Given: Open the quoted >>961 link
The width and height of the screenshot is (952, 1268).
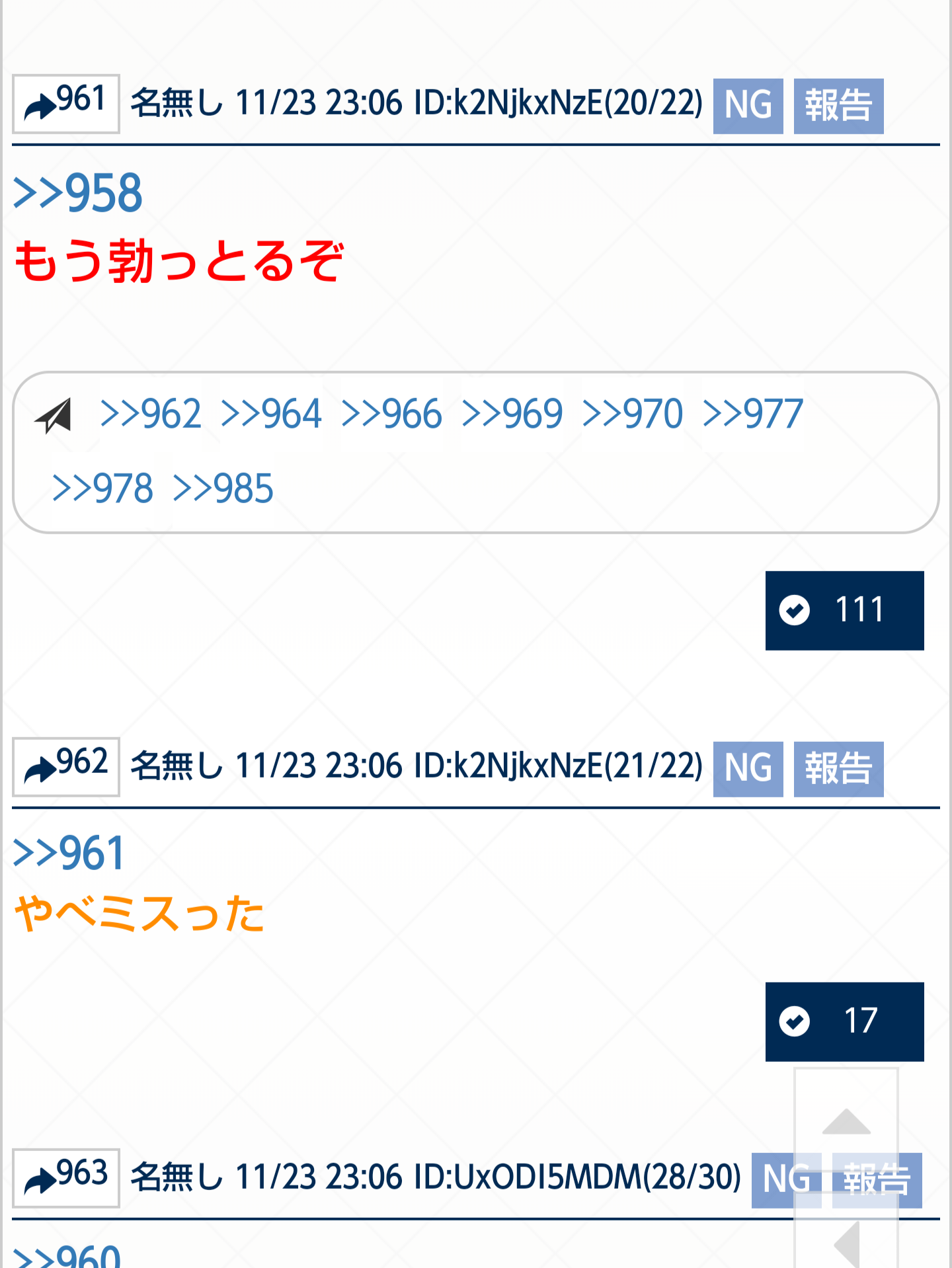Looking at the screenshot, I should coord(69,853).
